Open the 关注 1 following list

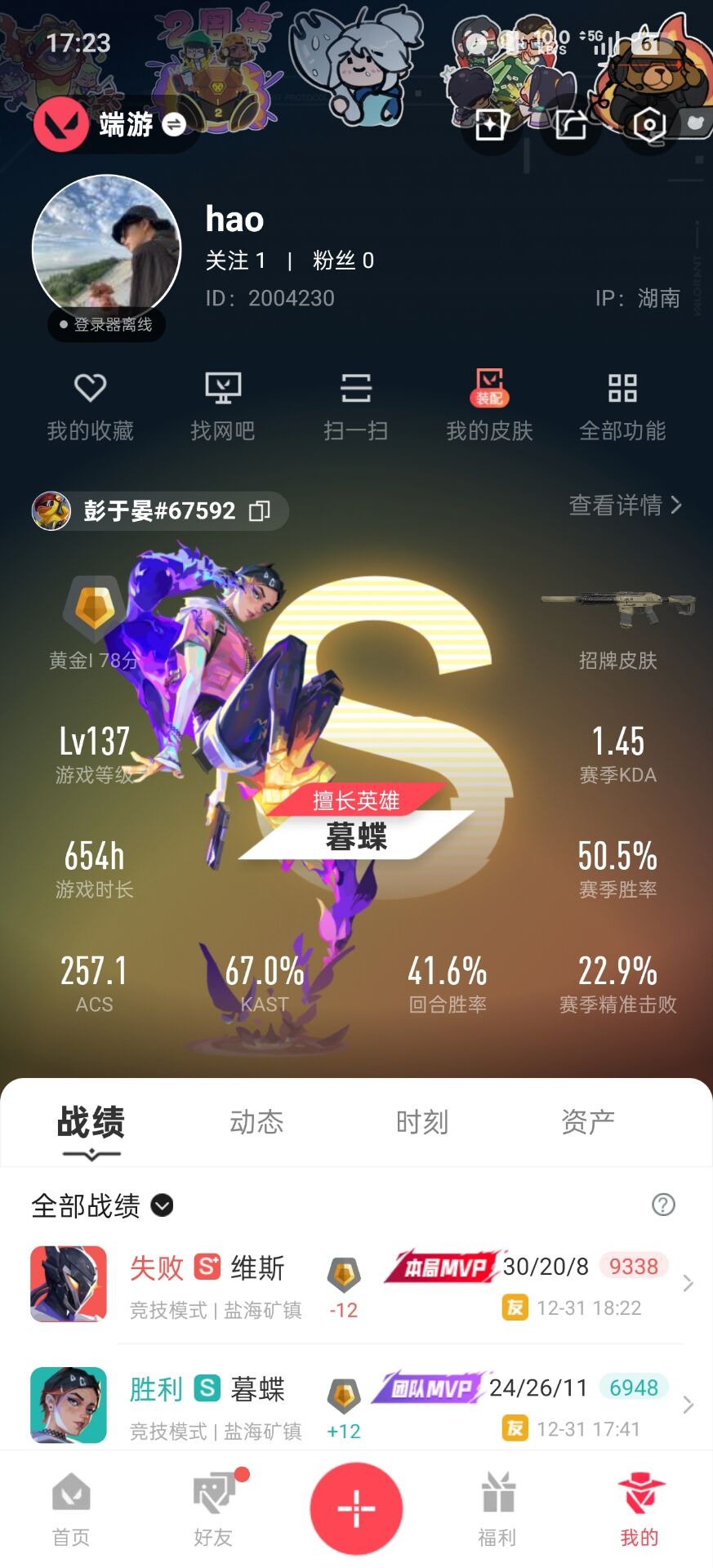click(236, 261)
